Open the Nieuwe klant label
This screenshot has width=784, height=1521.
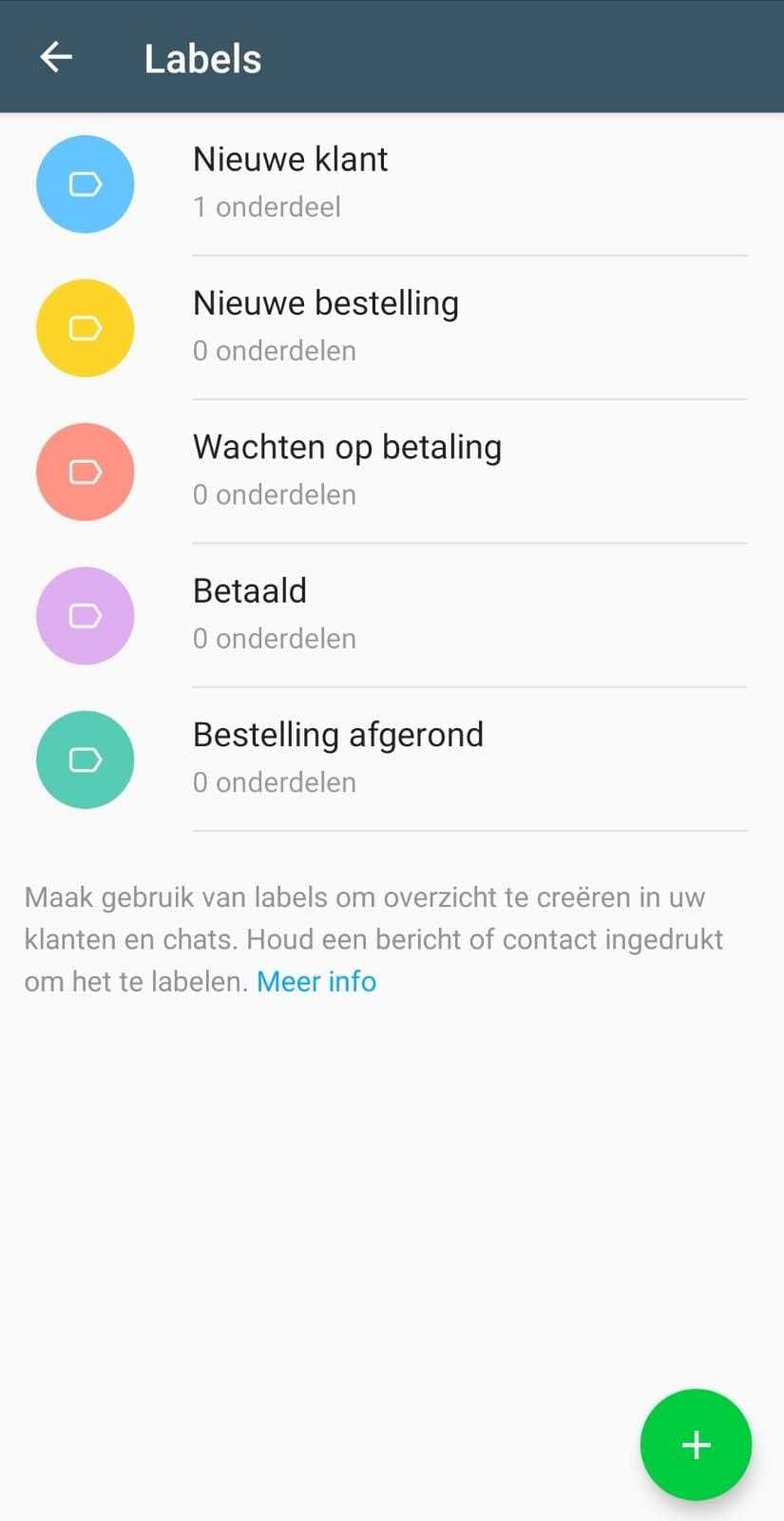[291, 160]
